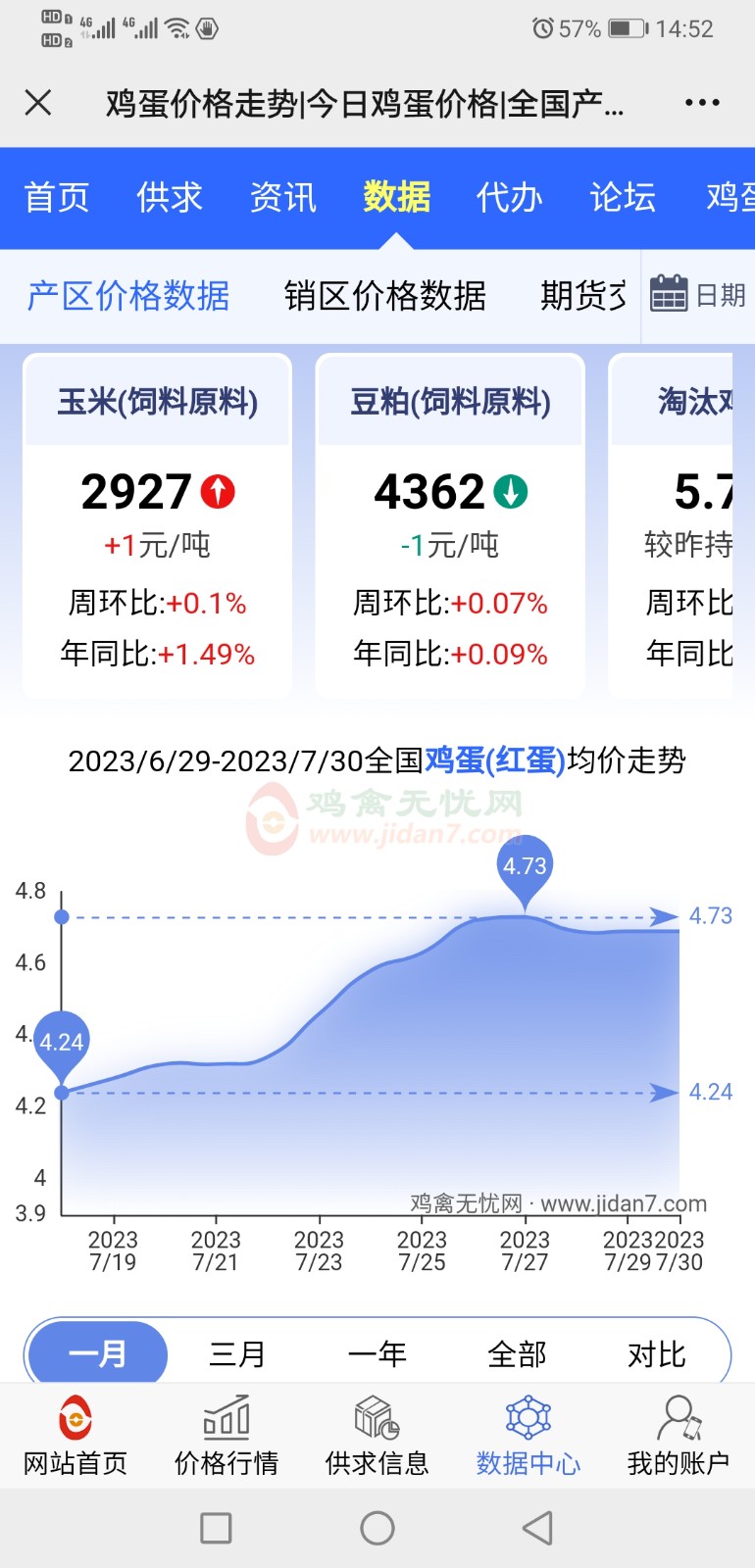Select the 代办 top tab
Screen dimensions: 755x1568
tap(510, 197)
